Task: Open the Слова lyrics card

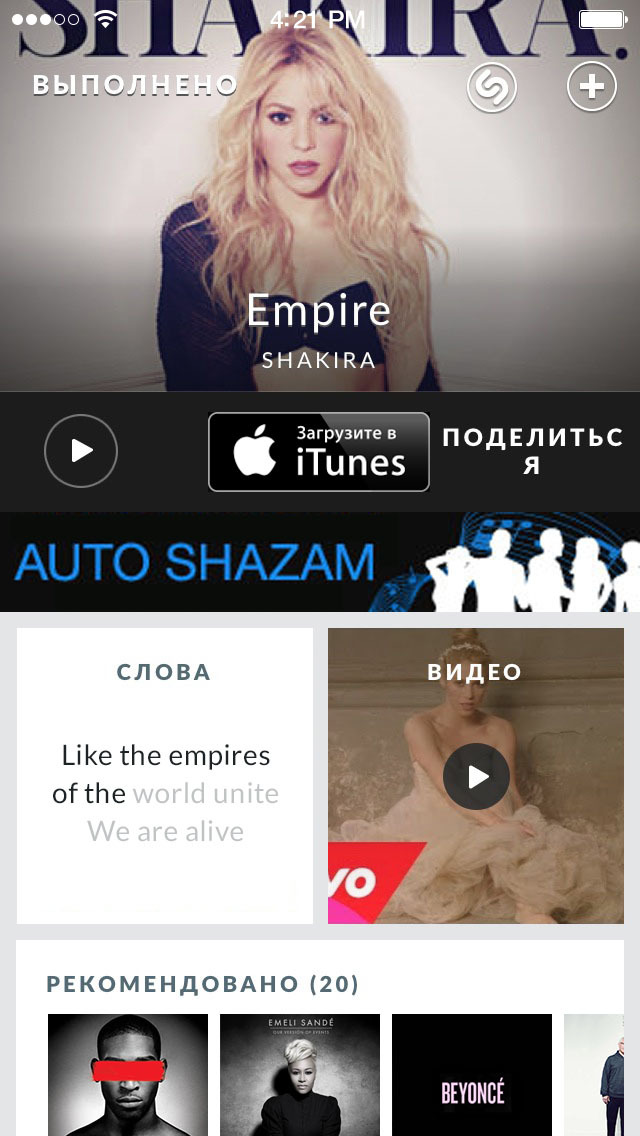Action: [165, 776]
